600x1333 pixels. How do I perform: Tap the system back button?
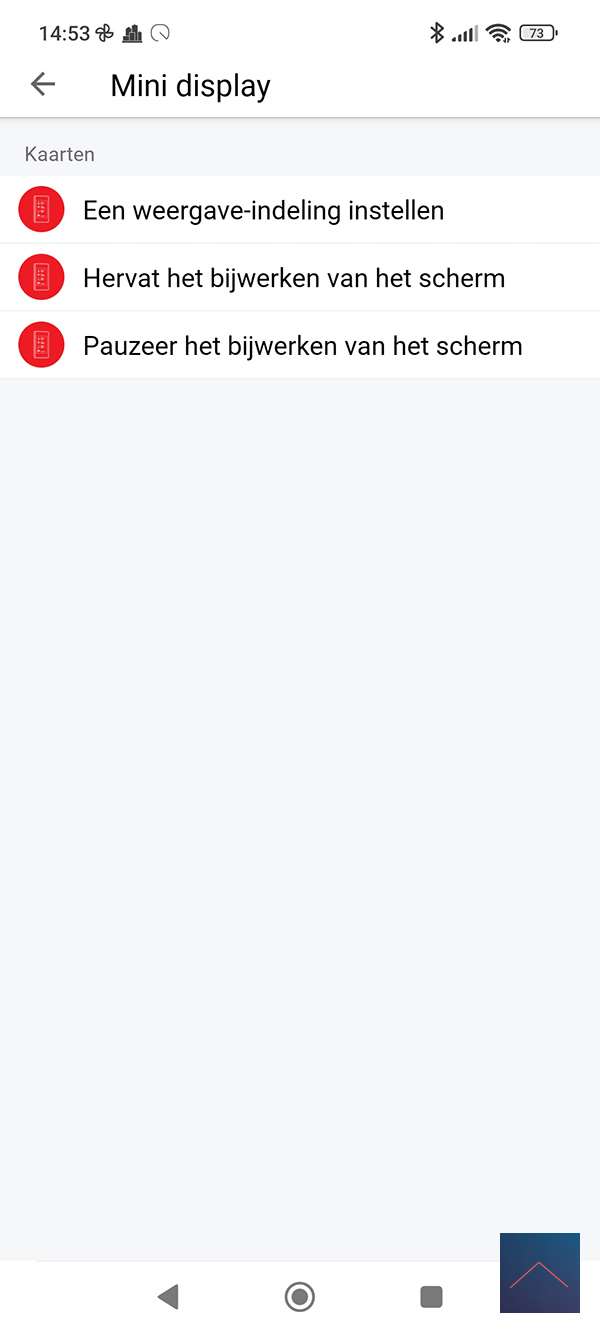tap(168, 1297)
